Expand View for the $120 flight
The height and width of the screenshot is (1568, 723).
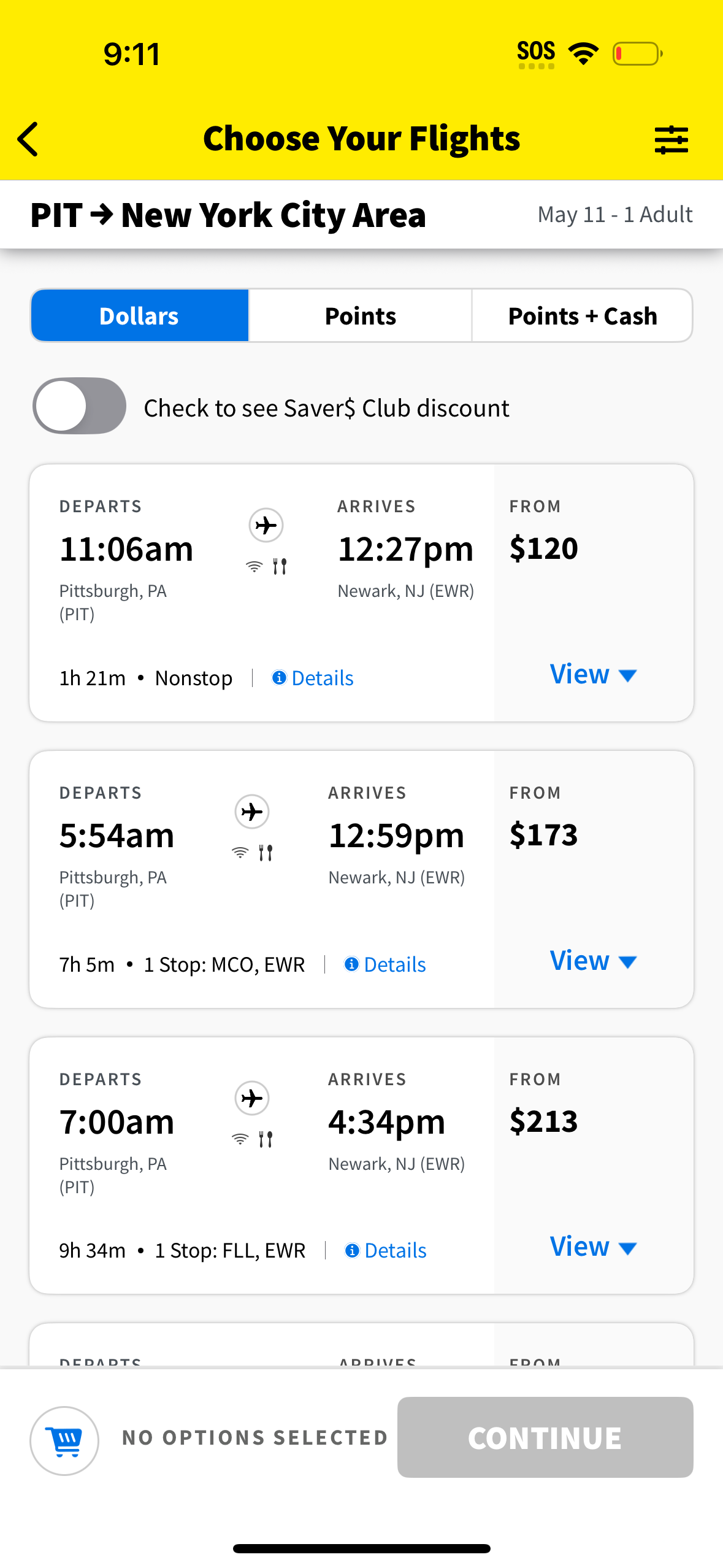pos(592,674)
